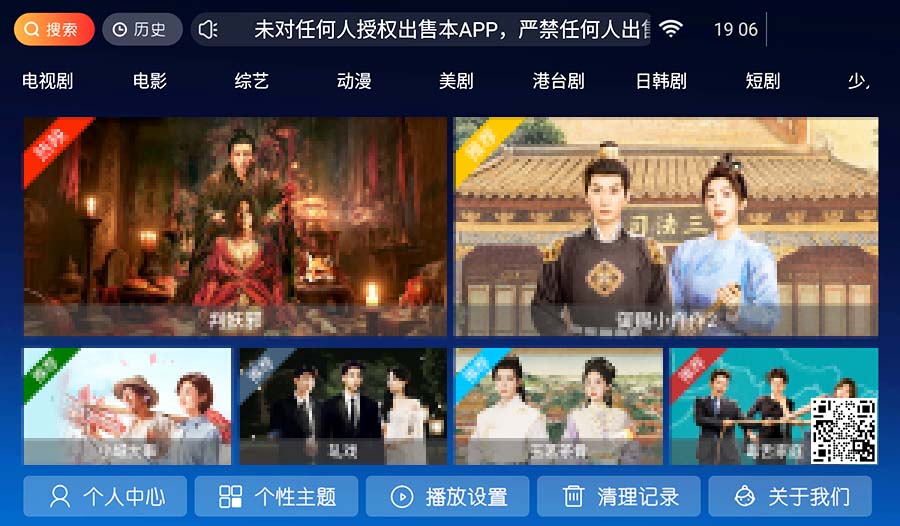The image size is (900, 526).
Task: Switch to the 电视剧 tab
Action: pyautogui.click(x=48, y=81)
